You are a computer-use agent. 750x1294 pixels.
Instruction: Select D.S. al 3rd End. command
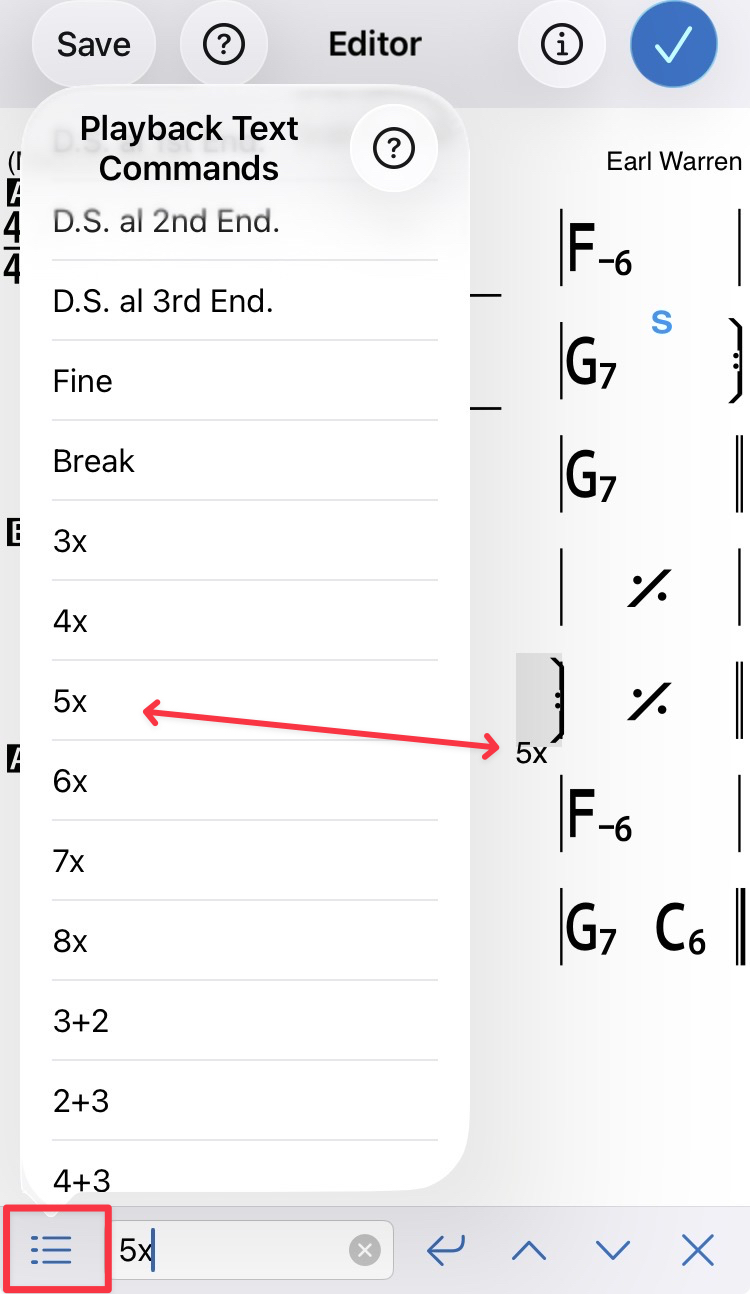(x=244, y=301)
